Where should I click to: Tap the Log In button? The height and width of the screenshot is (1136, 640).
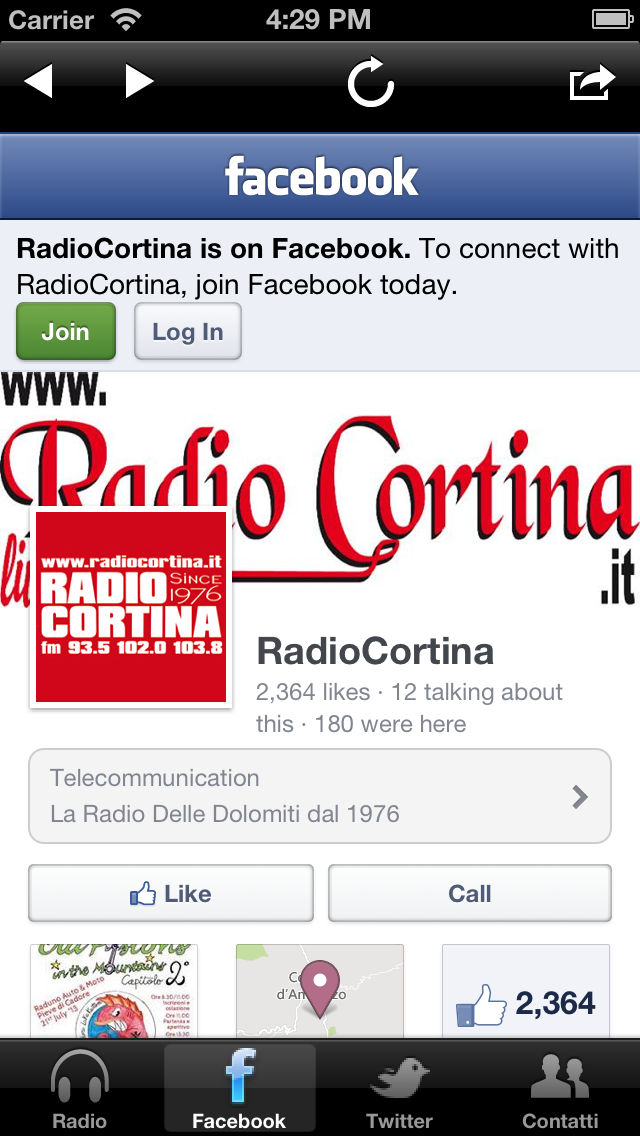[188, 331]
